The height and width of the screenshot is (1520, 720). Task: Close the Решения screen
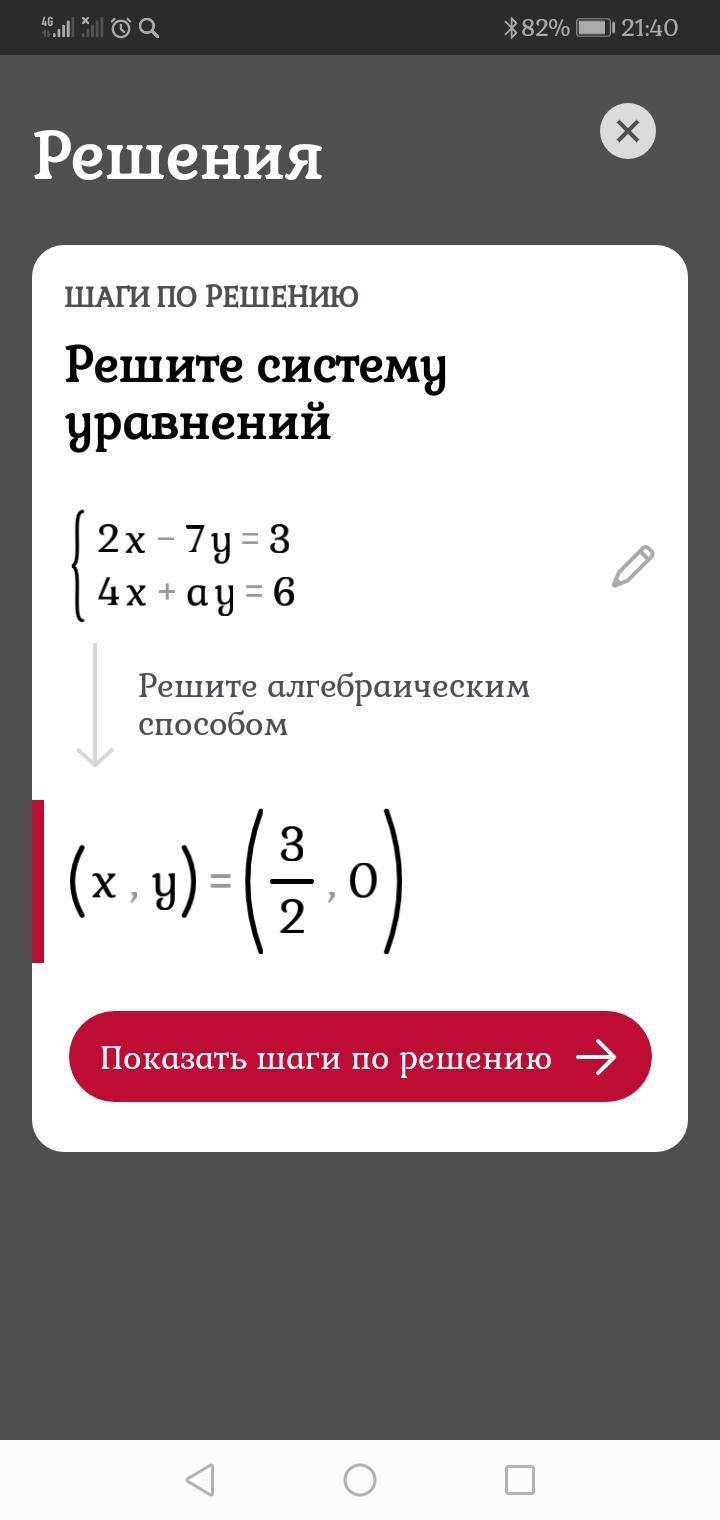tap(627, 131)
